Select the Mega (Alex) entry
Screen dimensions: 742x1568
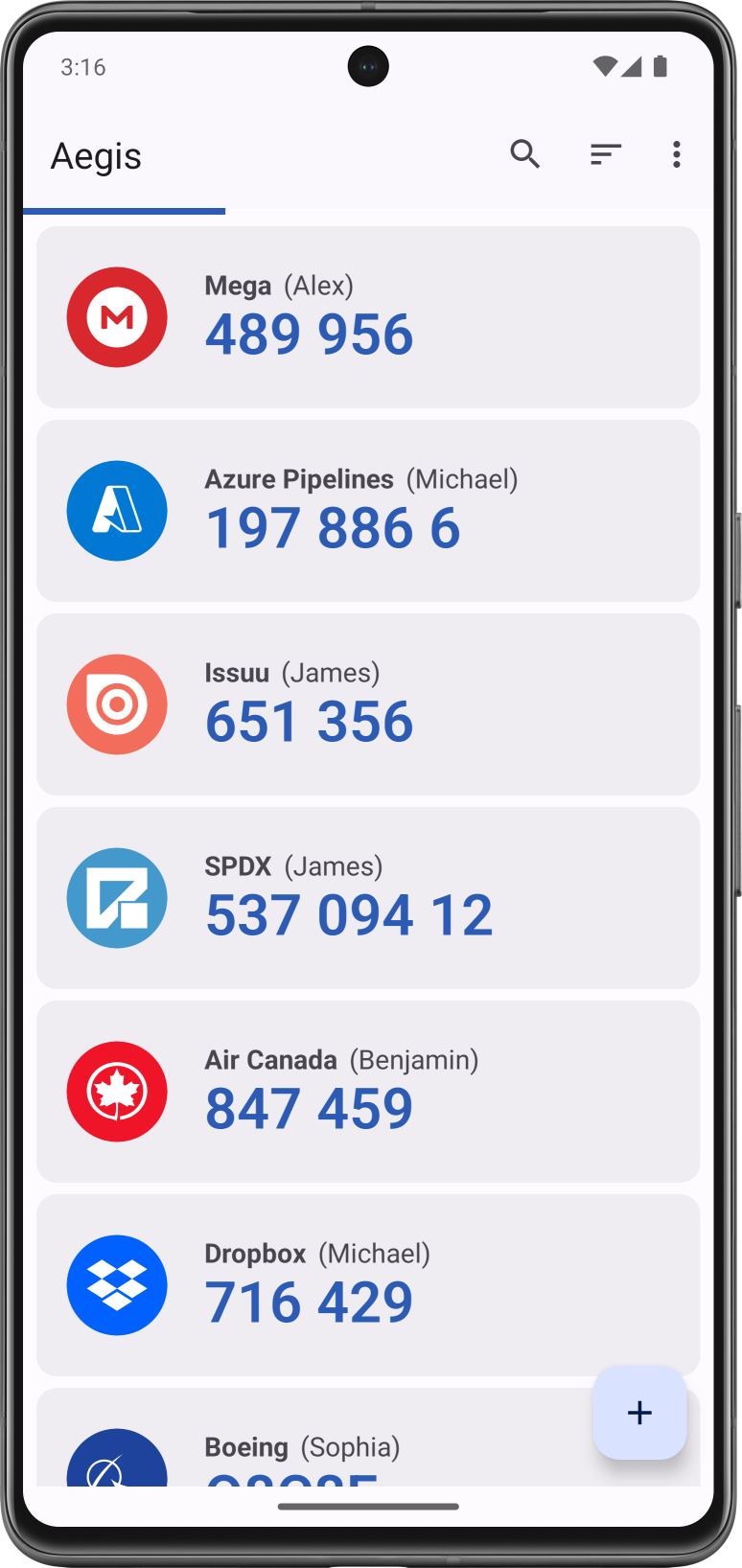[368, 317]
